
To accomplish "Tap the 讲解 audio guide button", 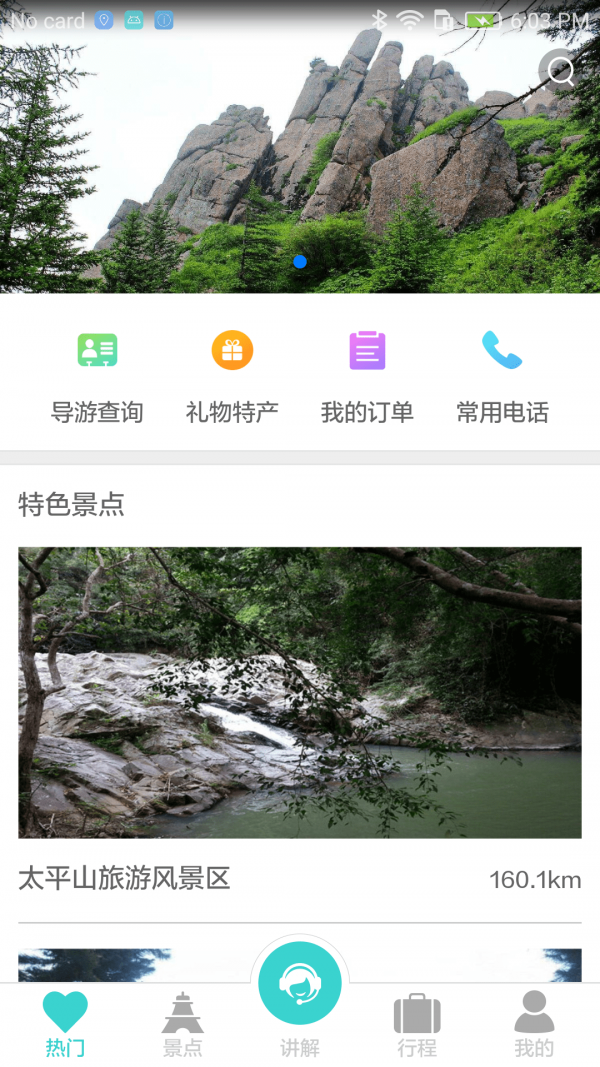I will coord(300,986).
